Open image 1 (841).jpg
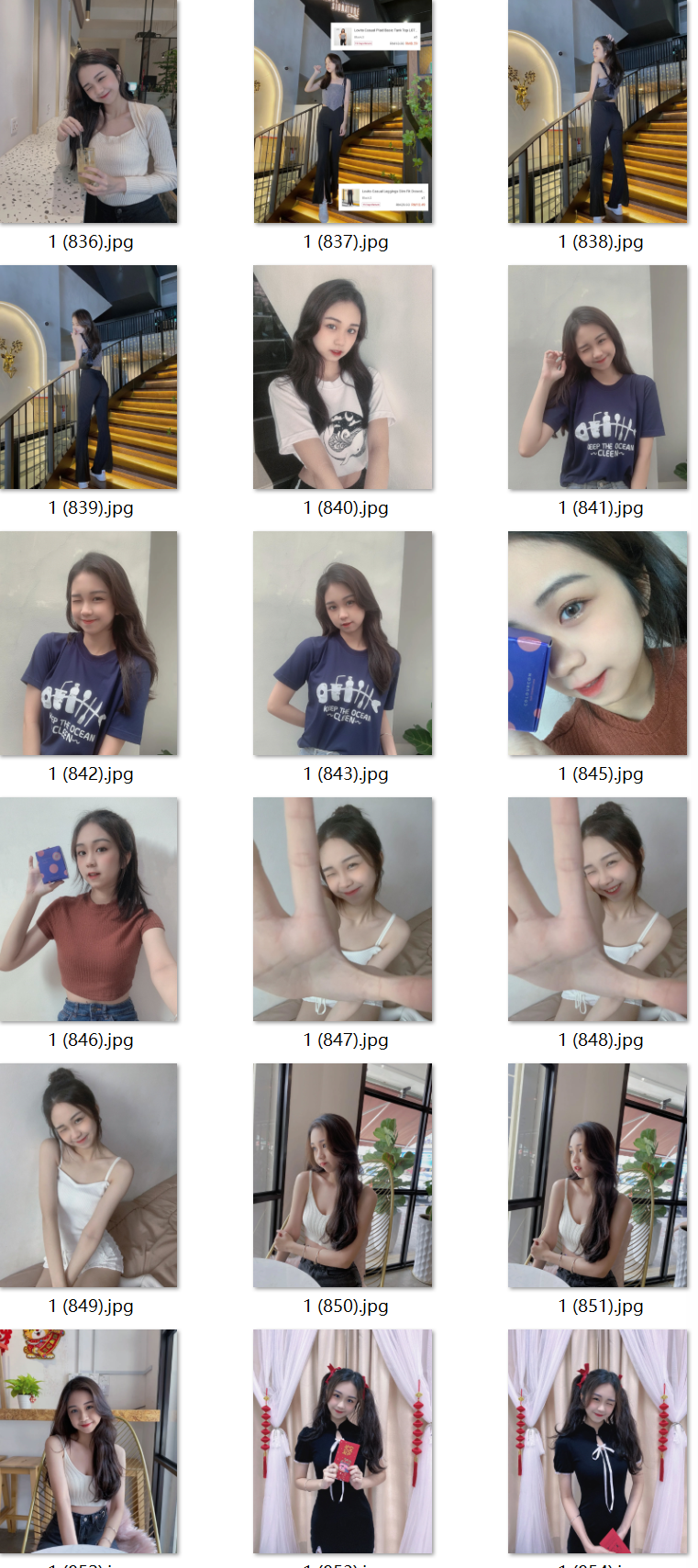 click(597, 377)
